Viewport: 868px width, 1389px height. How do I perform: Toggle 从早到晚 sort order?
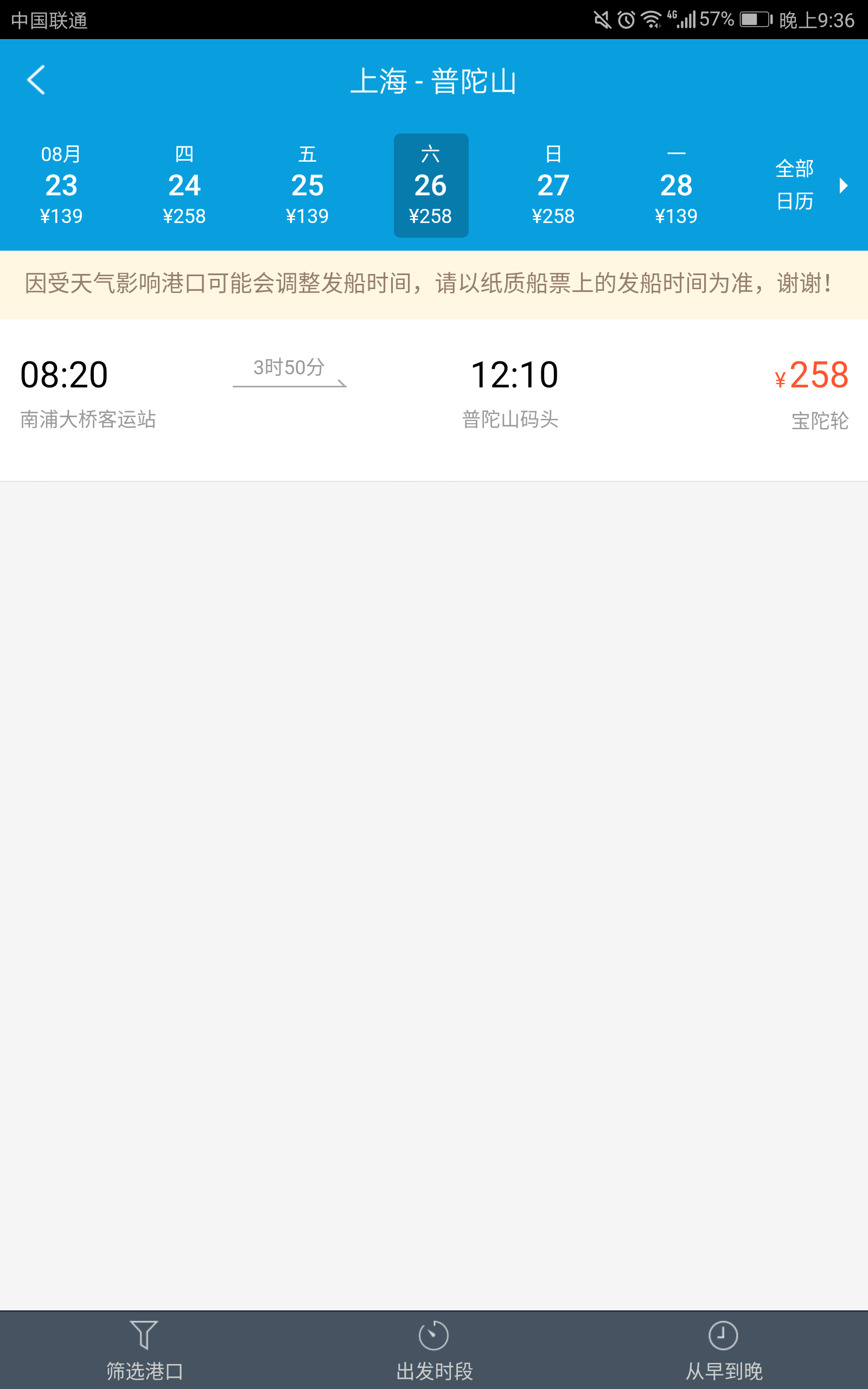click(723, 1350)
